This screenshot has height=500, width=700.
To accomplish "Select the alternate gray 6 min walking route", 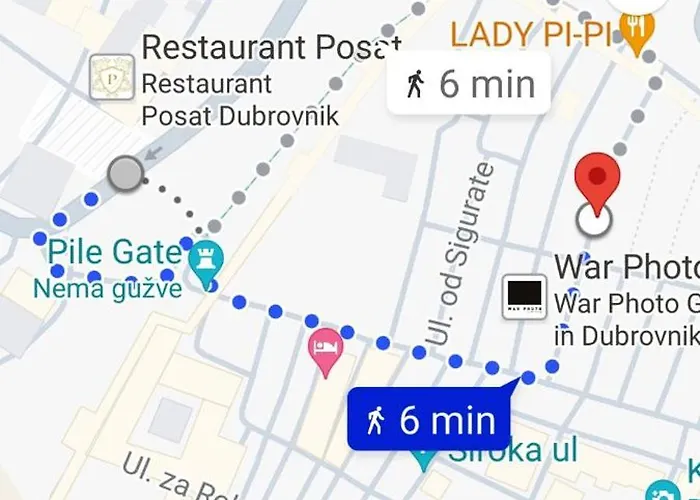I will coord(468,84).
